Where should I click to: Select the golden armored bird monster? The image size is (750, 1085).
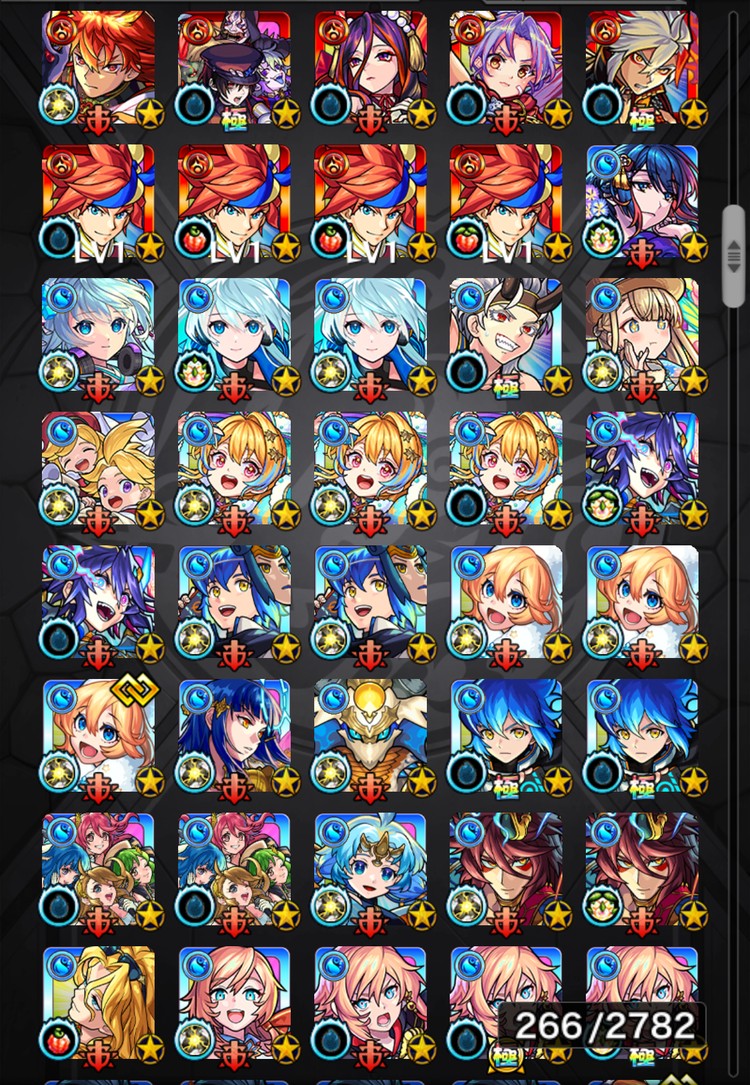[x=371, y=737]
